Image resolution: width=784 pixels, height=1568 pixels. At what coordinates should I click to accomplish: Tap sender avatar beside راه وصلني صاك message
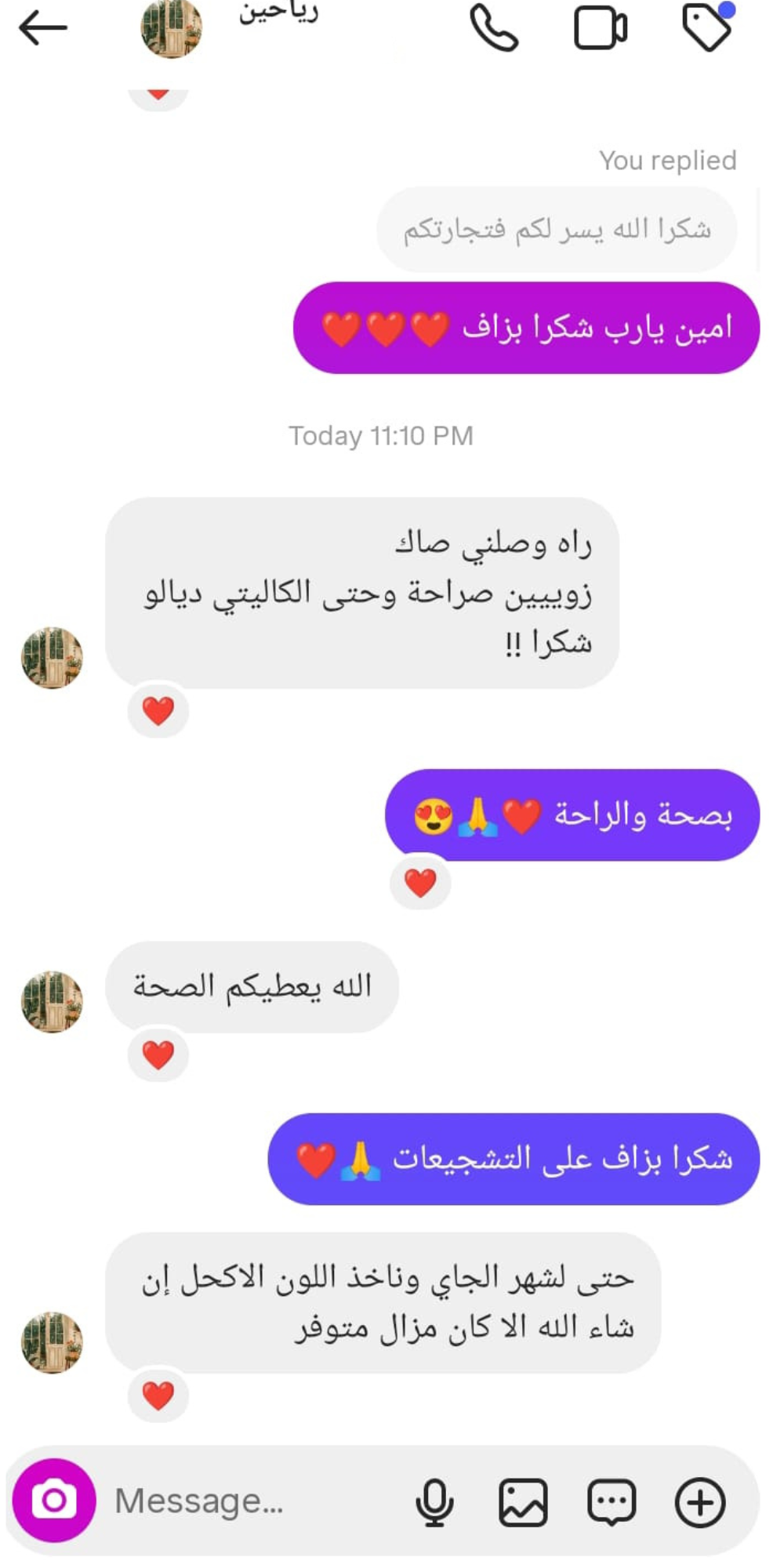tap(52, 657)
